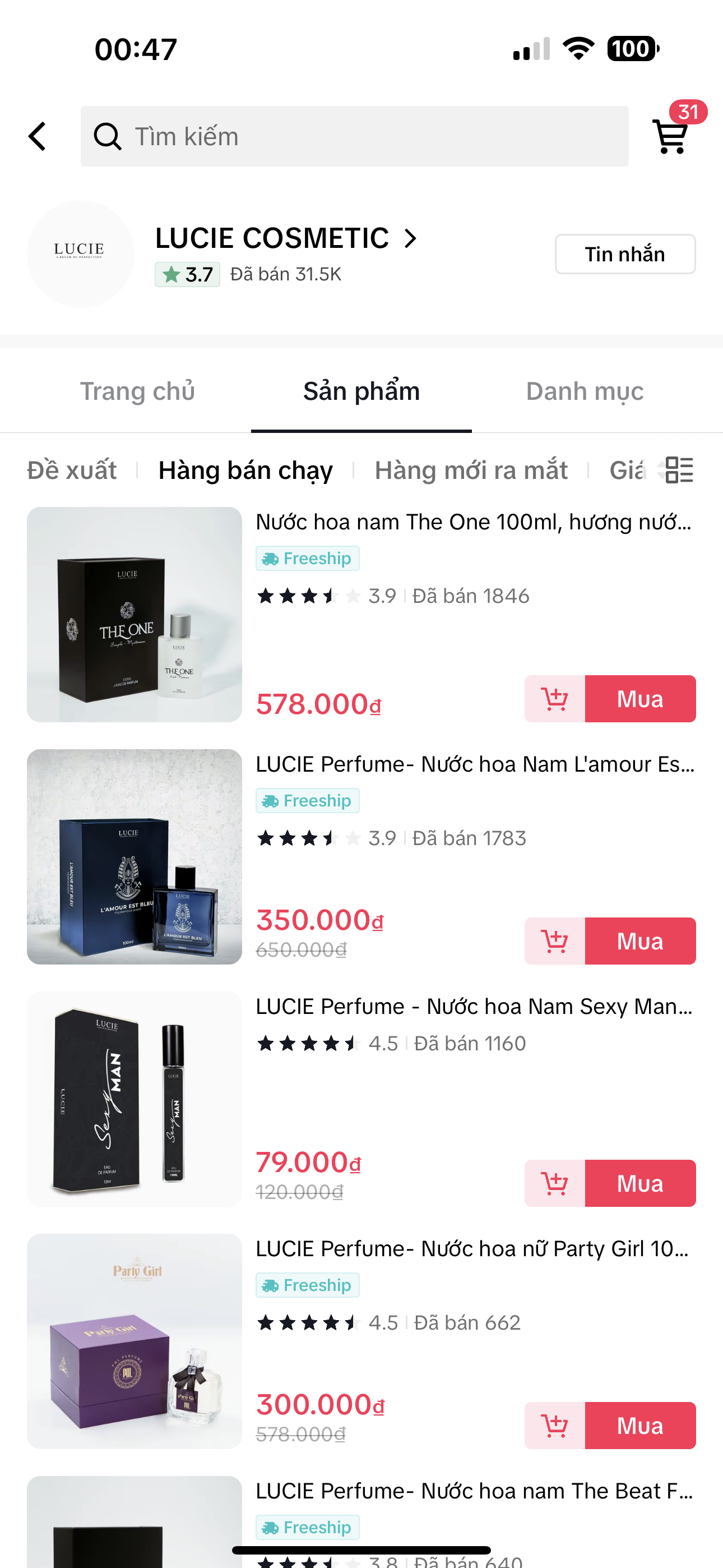Open the Sexy Man perfume product
The width and height of the screenshot is (723, 1568).
474,1007
